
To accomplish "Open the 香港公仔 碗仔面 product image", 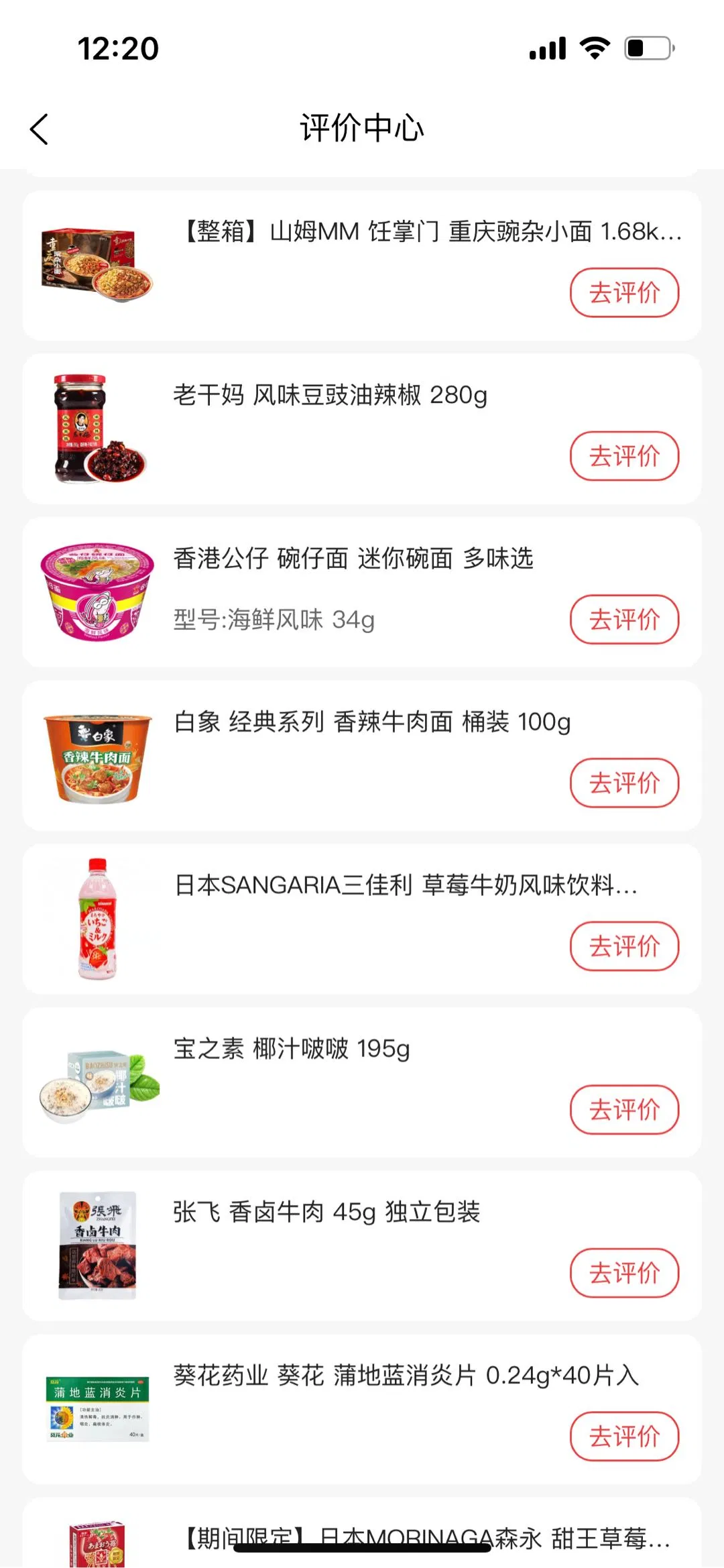I will tap(98, 592).
